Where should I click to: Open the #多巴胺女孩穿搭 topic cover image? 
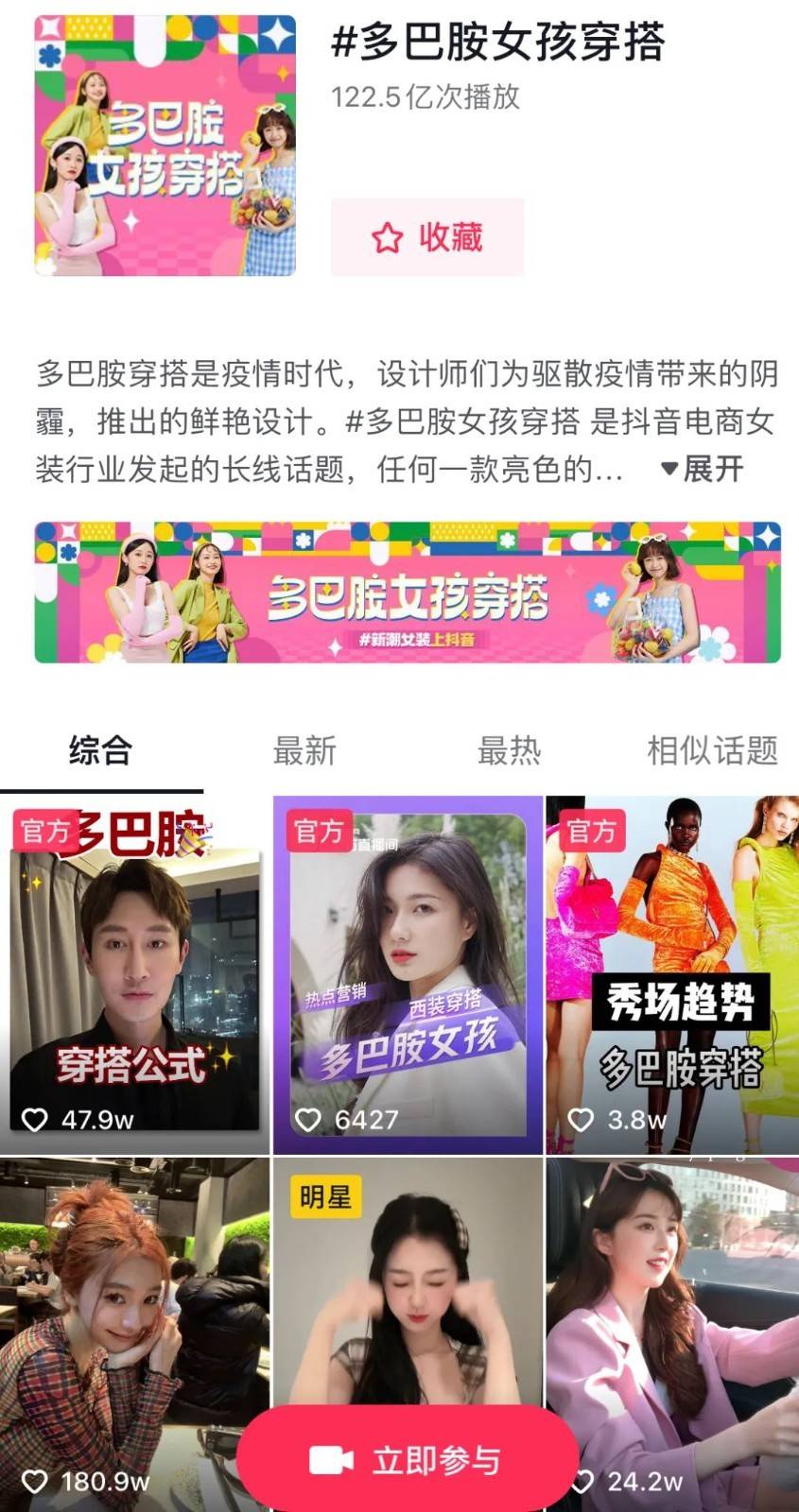pos(165,146)
